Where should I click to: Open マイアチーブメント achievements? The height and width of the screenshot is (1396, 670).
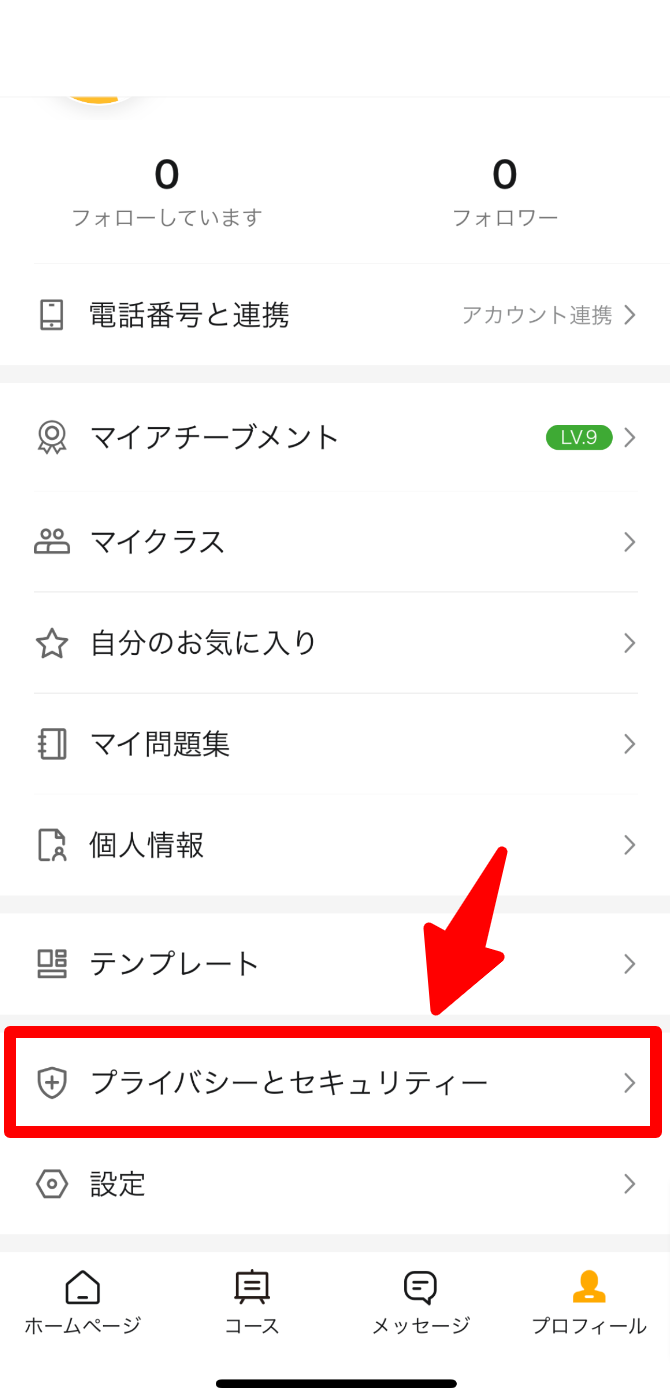[x=335, y=437]
